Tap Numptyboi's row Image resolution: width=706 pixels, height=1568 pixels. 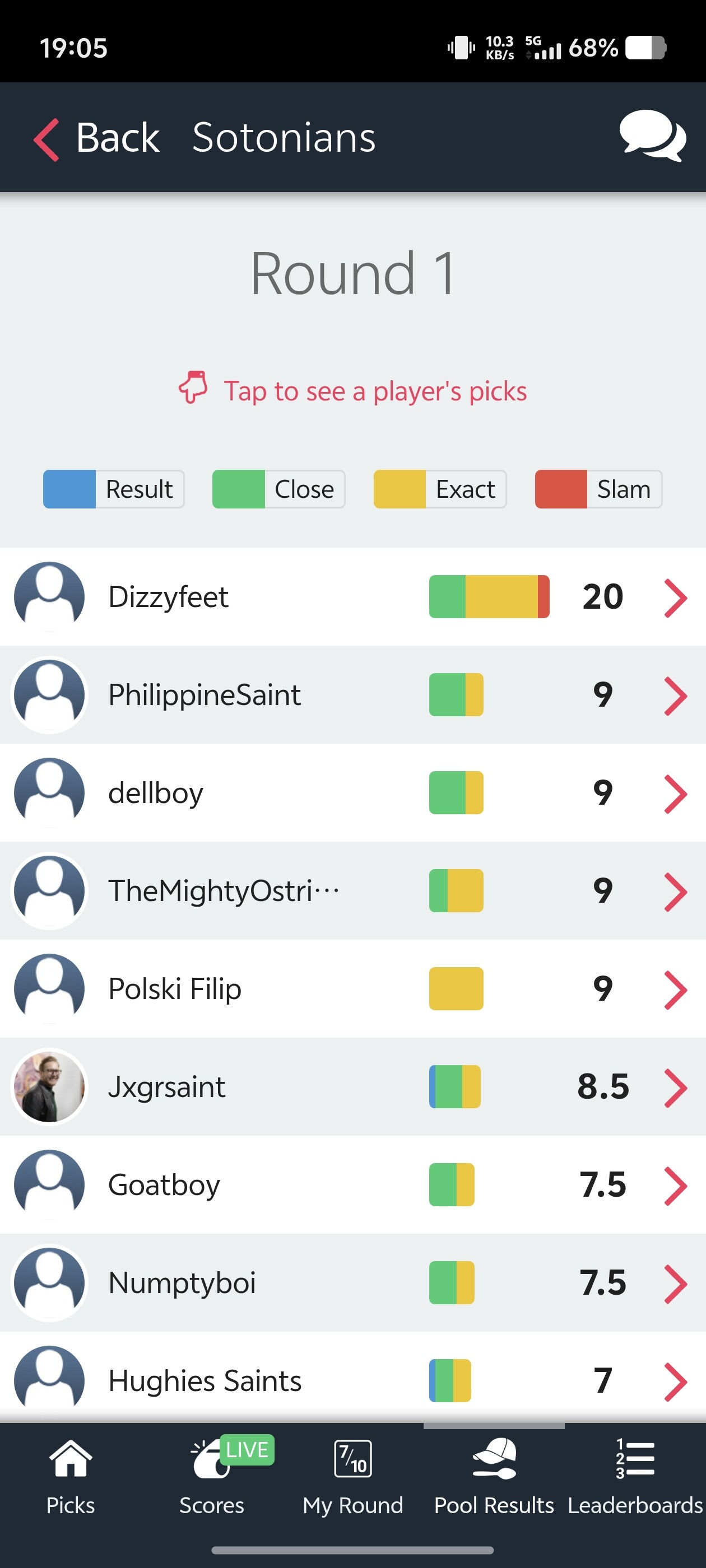352,1282
